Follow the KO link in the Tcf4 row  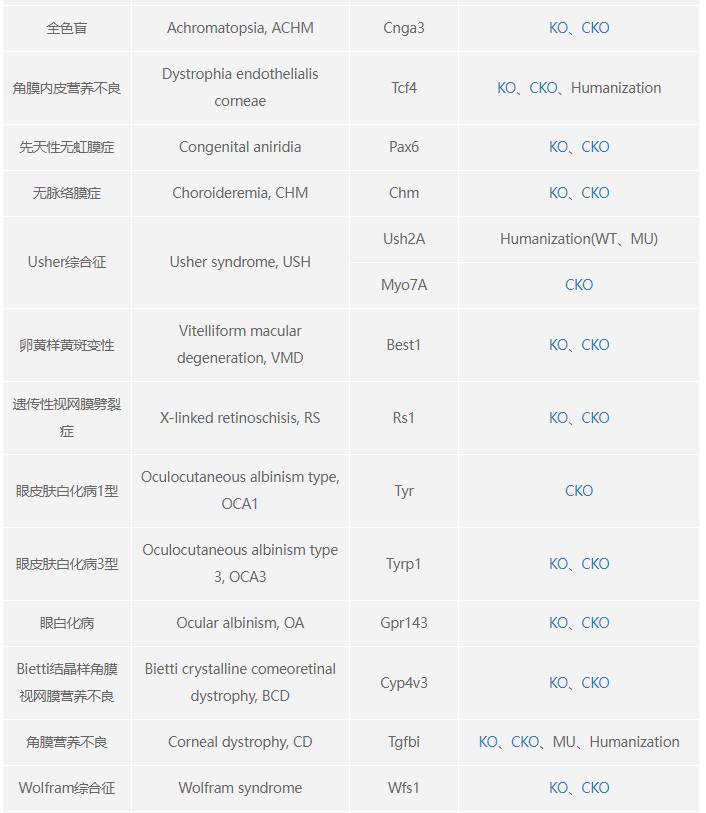pyautogui.click(x=507, y=88)
